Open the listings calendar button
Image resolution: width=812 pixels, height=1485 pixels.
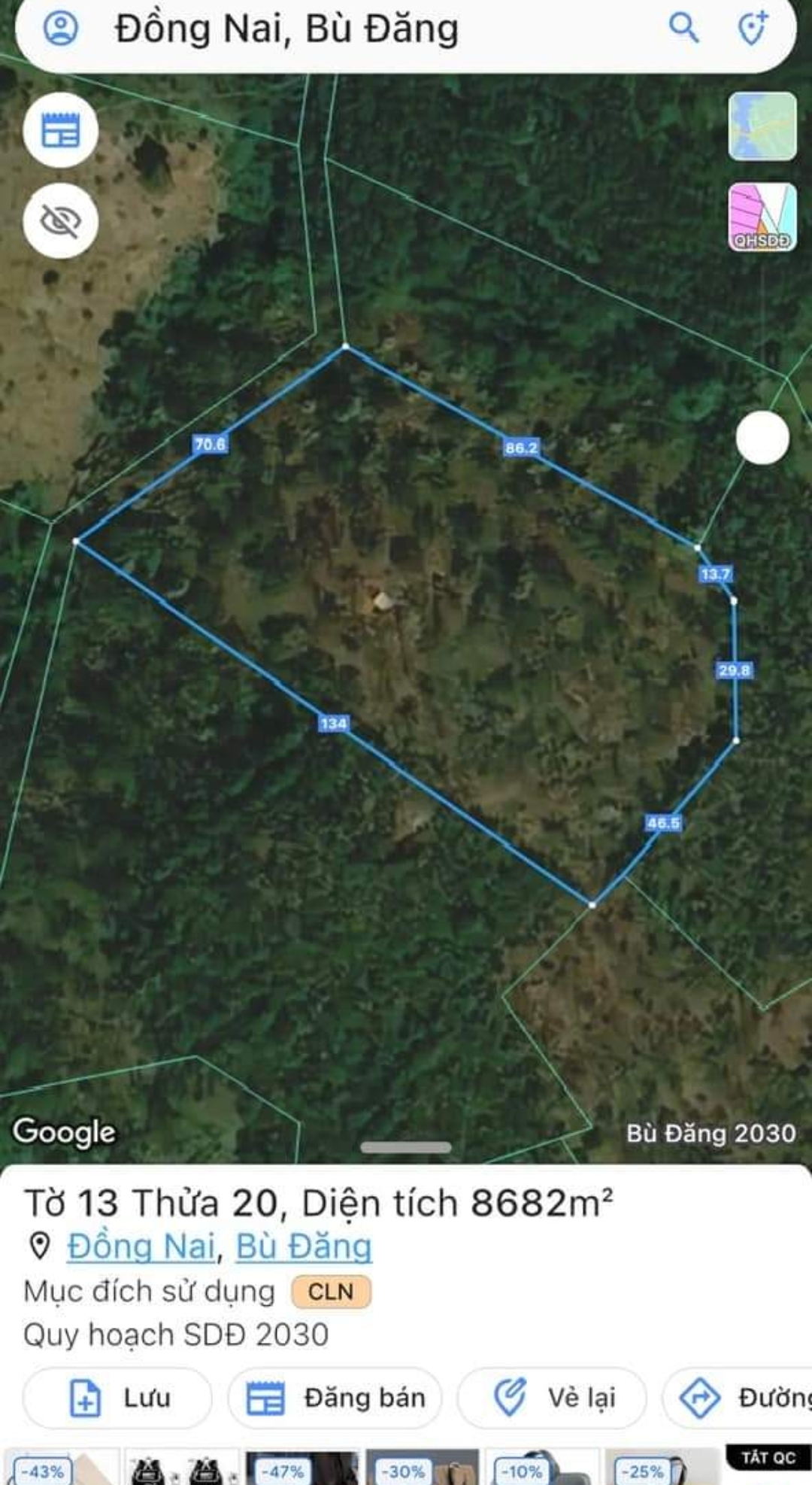60,130
